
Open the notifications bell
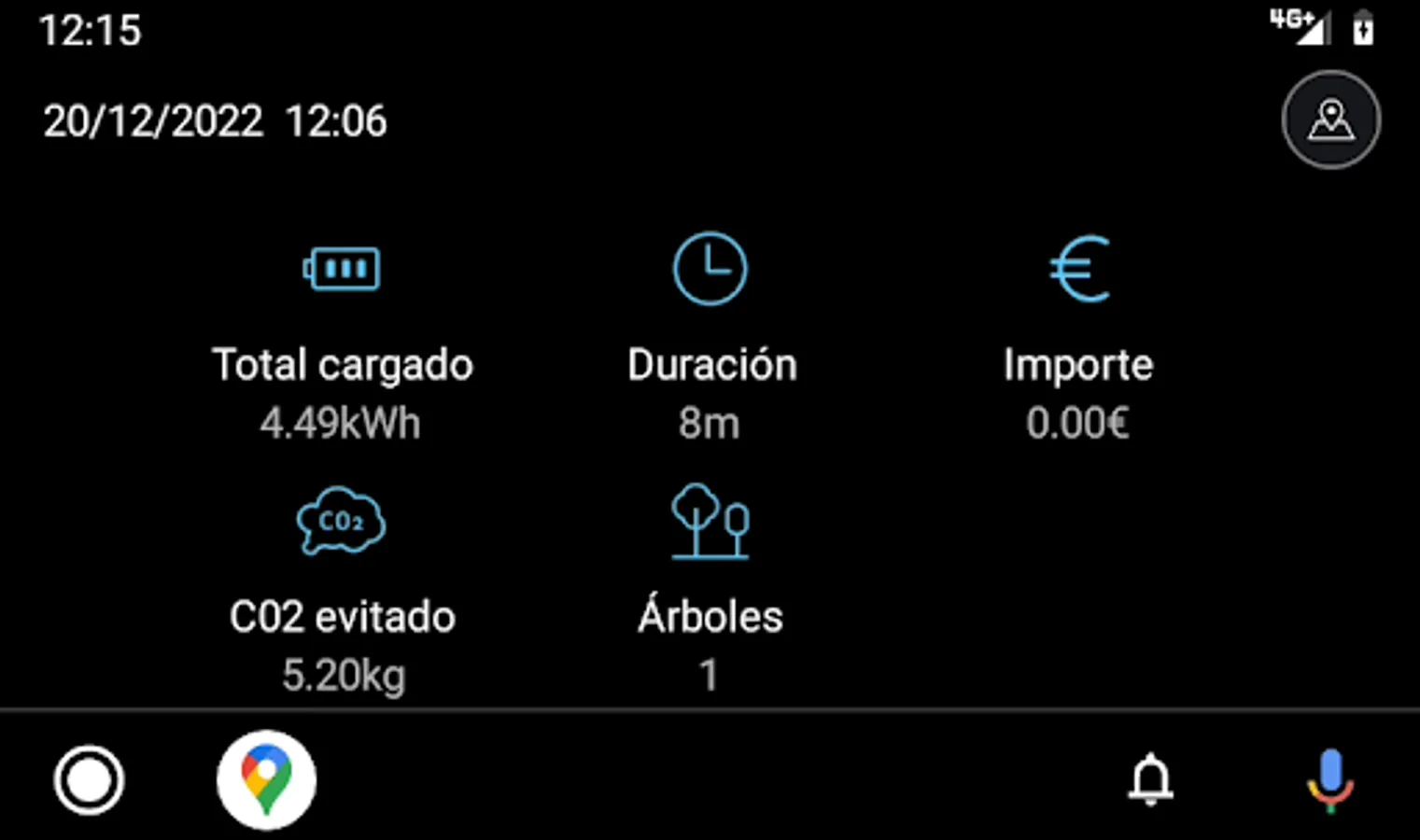pos(1150,779)
